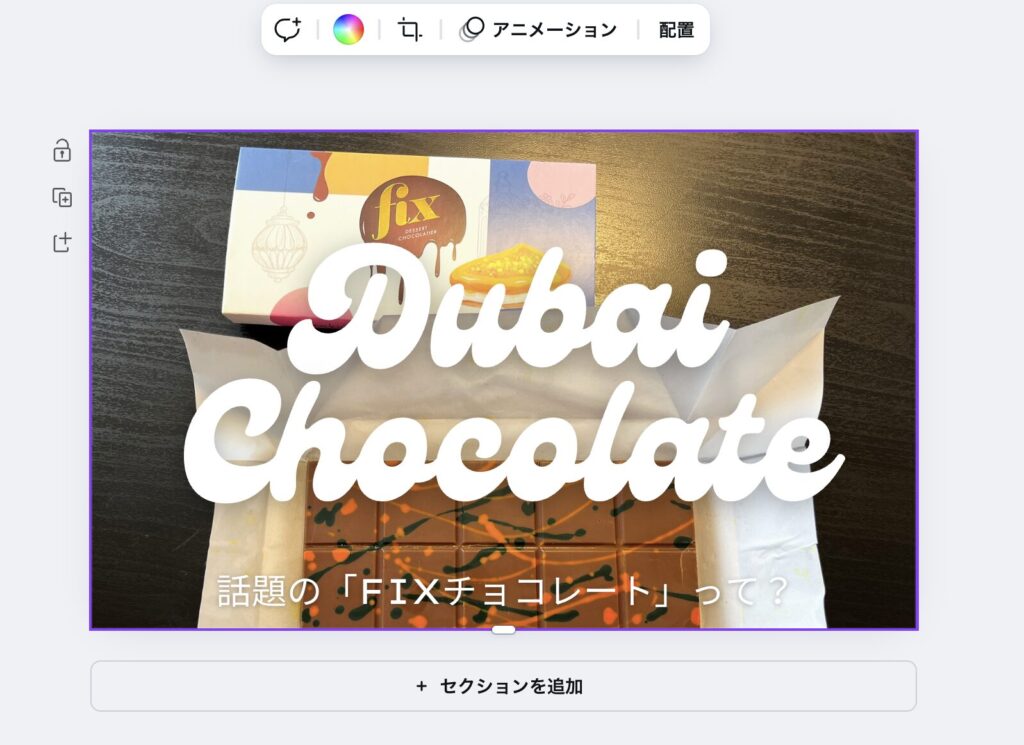This screenshot has height=745, width=1024.
Task: Tap セクションを追加 to add a section
Action: [x=503, y=686]
